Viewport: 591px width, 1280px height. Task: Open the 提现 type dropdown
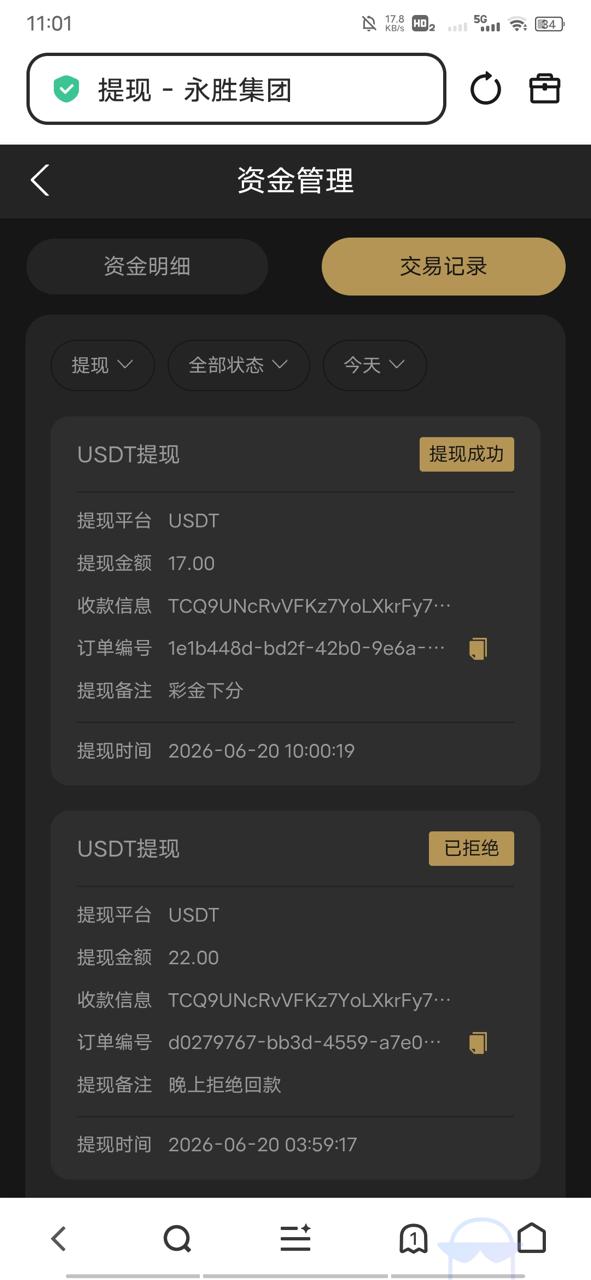pos(102,365)
